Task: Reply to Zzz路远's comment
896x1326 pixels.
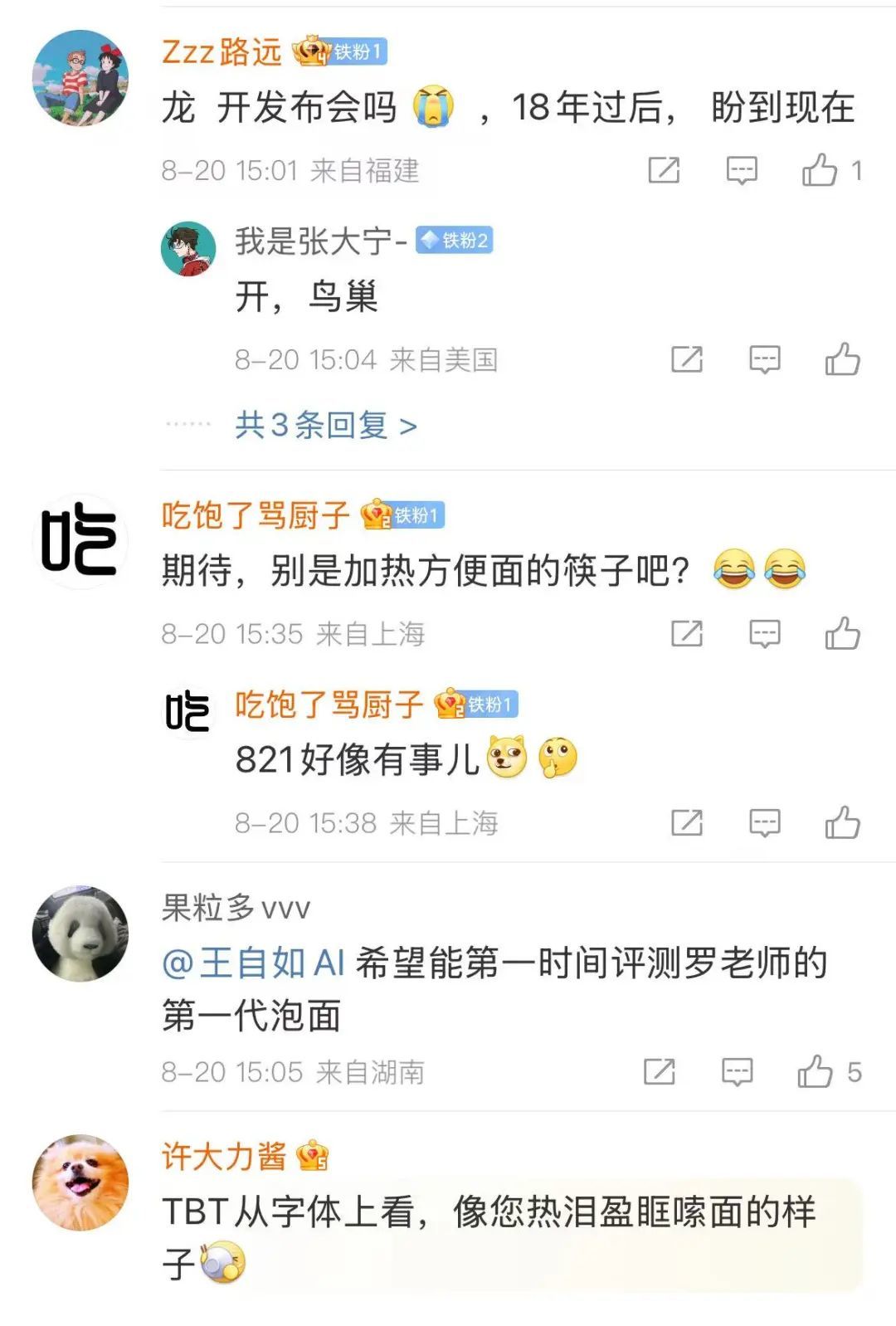Action: point(742,170)
